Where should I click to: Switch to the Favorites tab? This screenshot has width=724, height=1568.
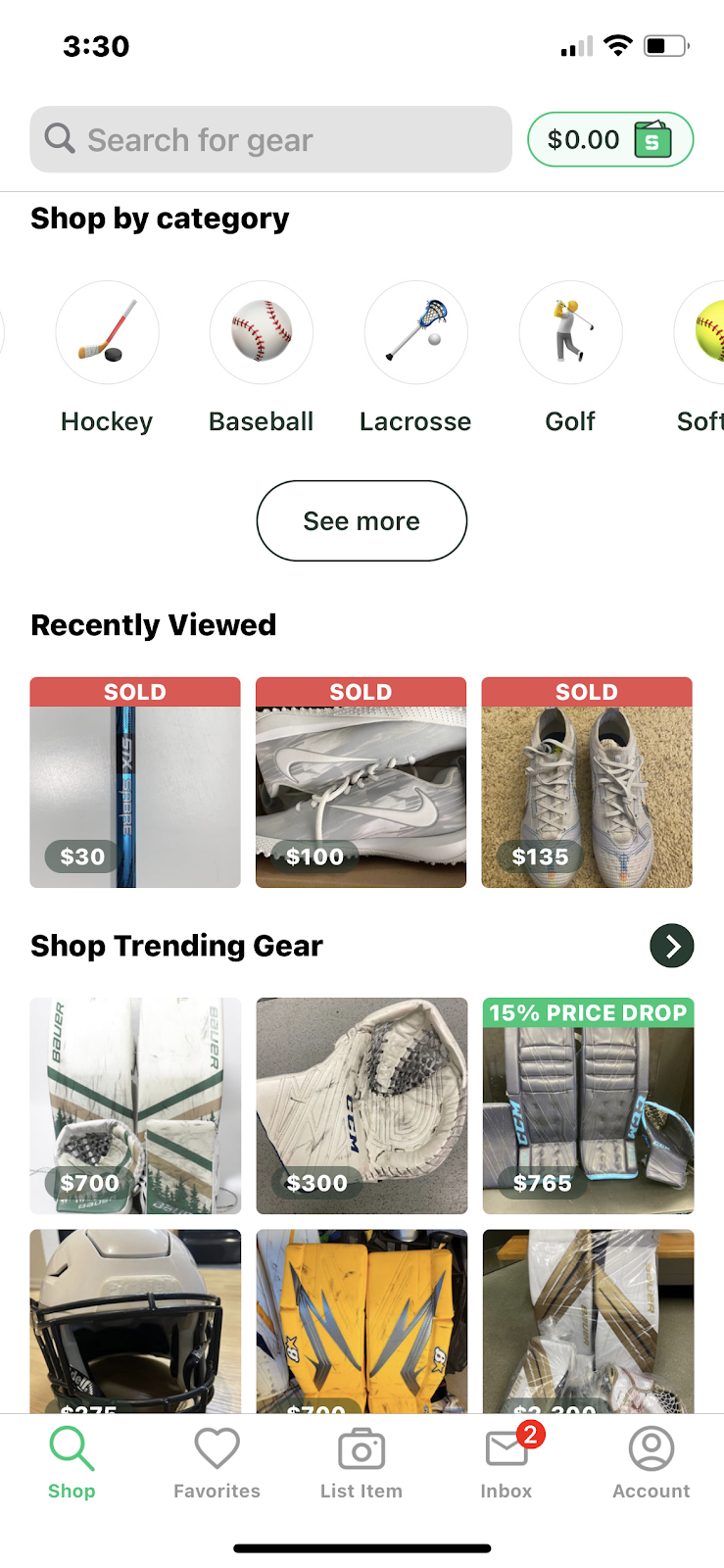[x=217, y=1462]
